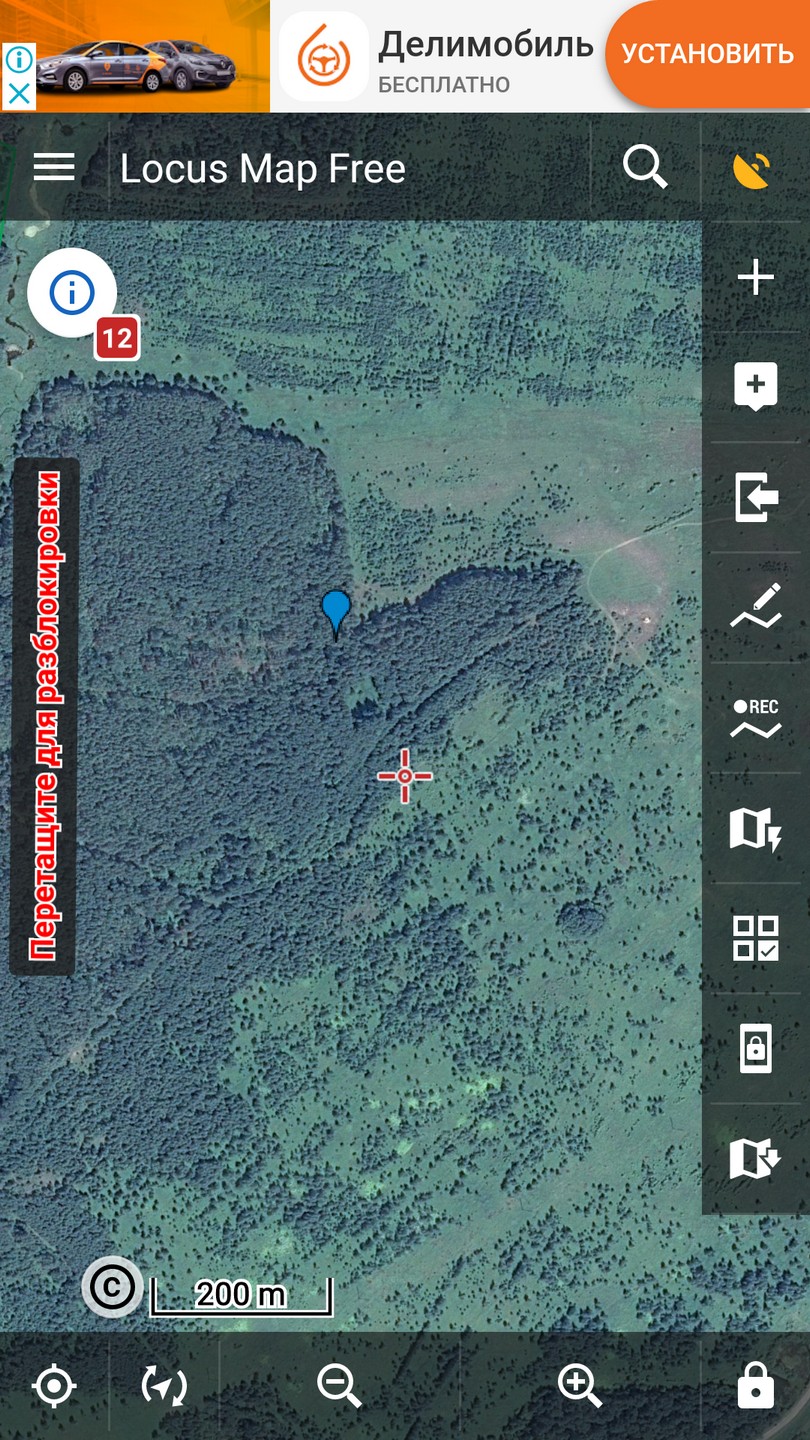Image resolution: width=810 pixels, height=1440 pixels.
Task: Open the checklist grid tool
Action: click(756, 938)
